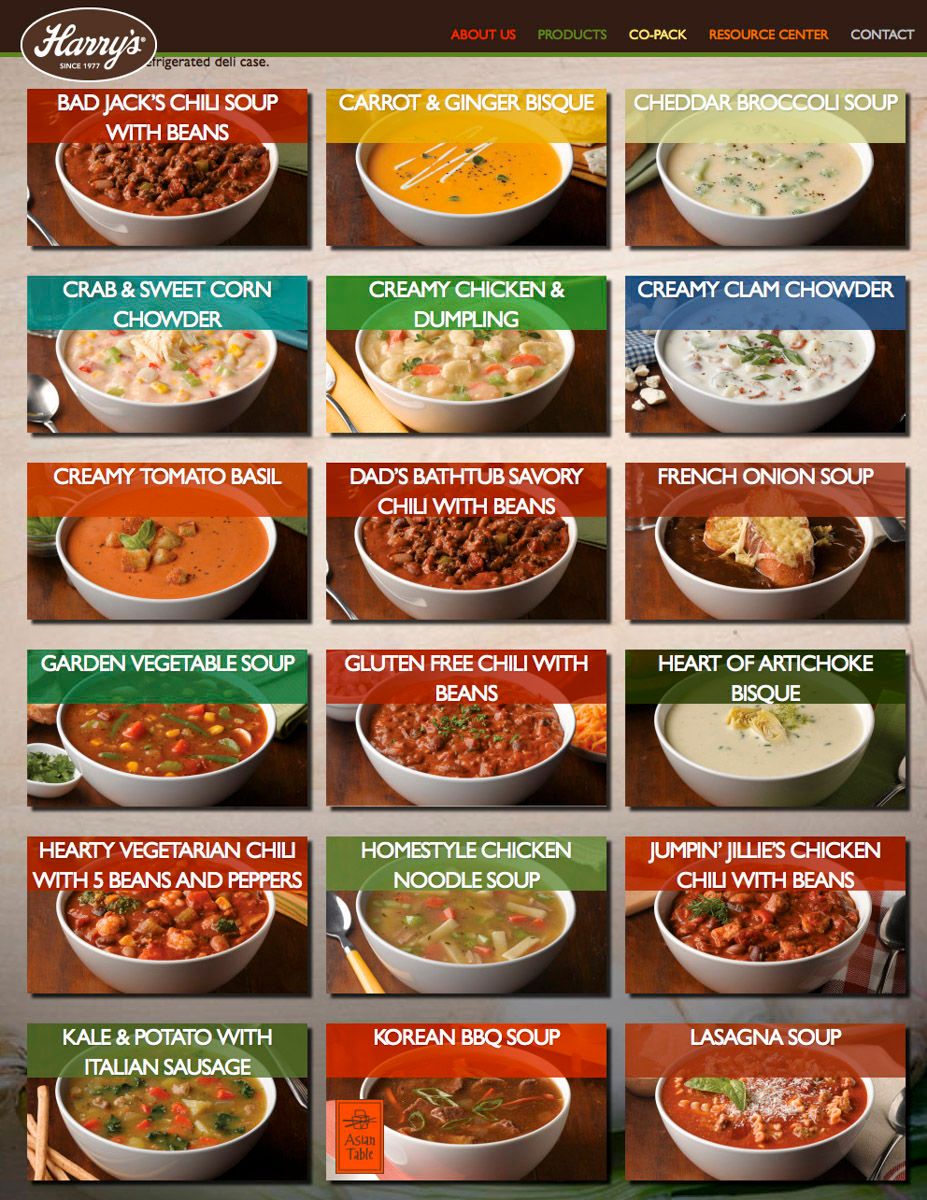Open Heart of Artichoke Bisque
The image size is (927, 1200).
tap(765, 728)
